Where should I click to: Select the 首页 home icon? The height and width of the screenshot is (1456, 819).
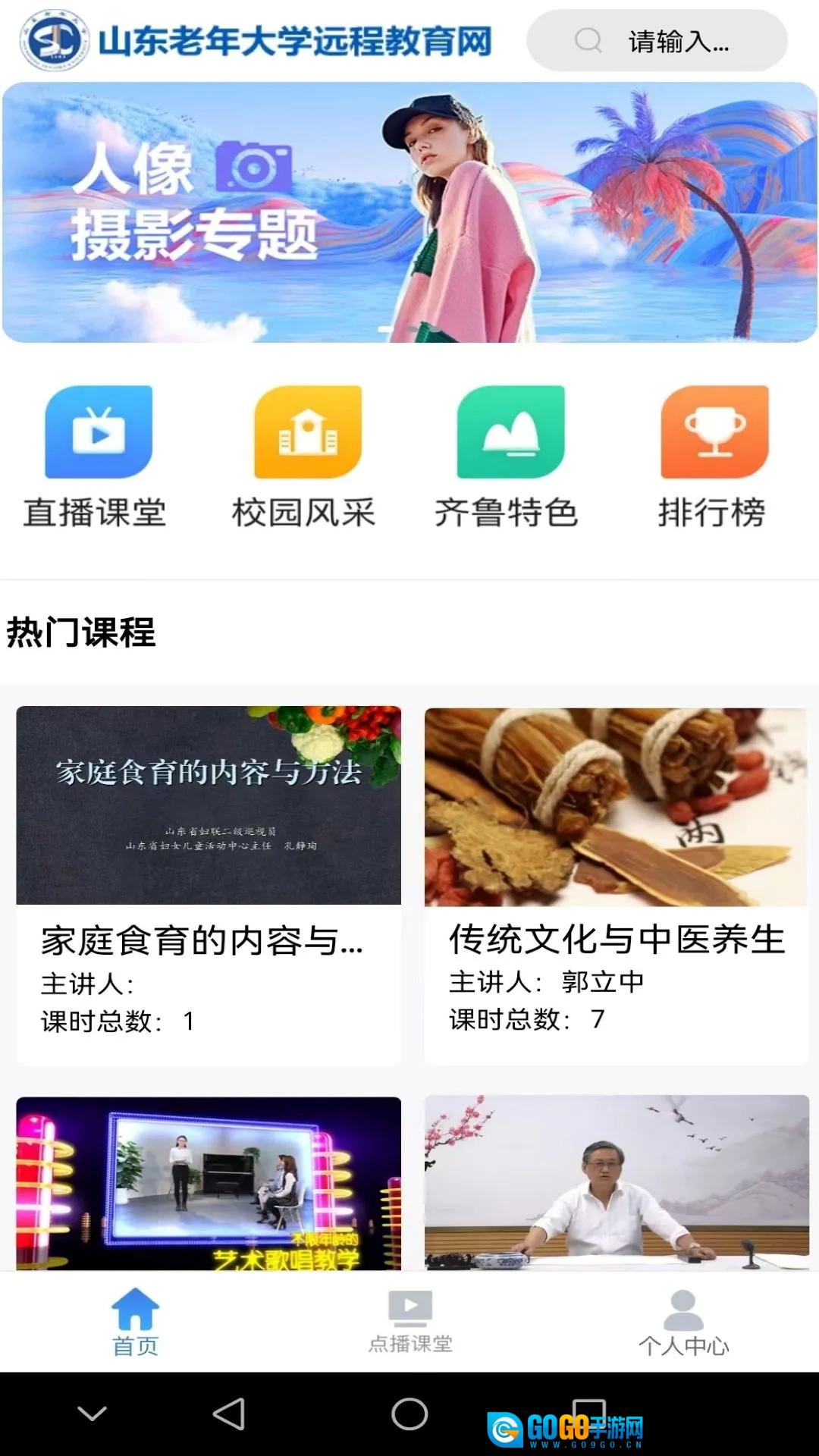(x=135, y=1298)
